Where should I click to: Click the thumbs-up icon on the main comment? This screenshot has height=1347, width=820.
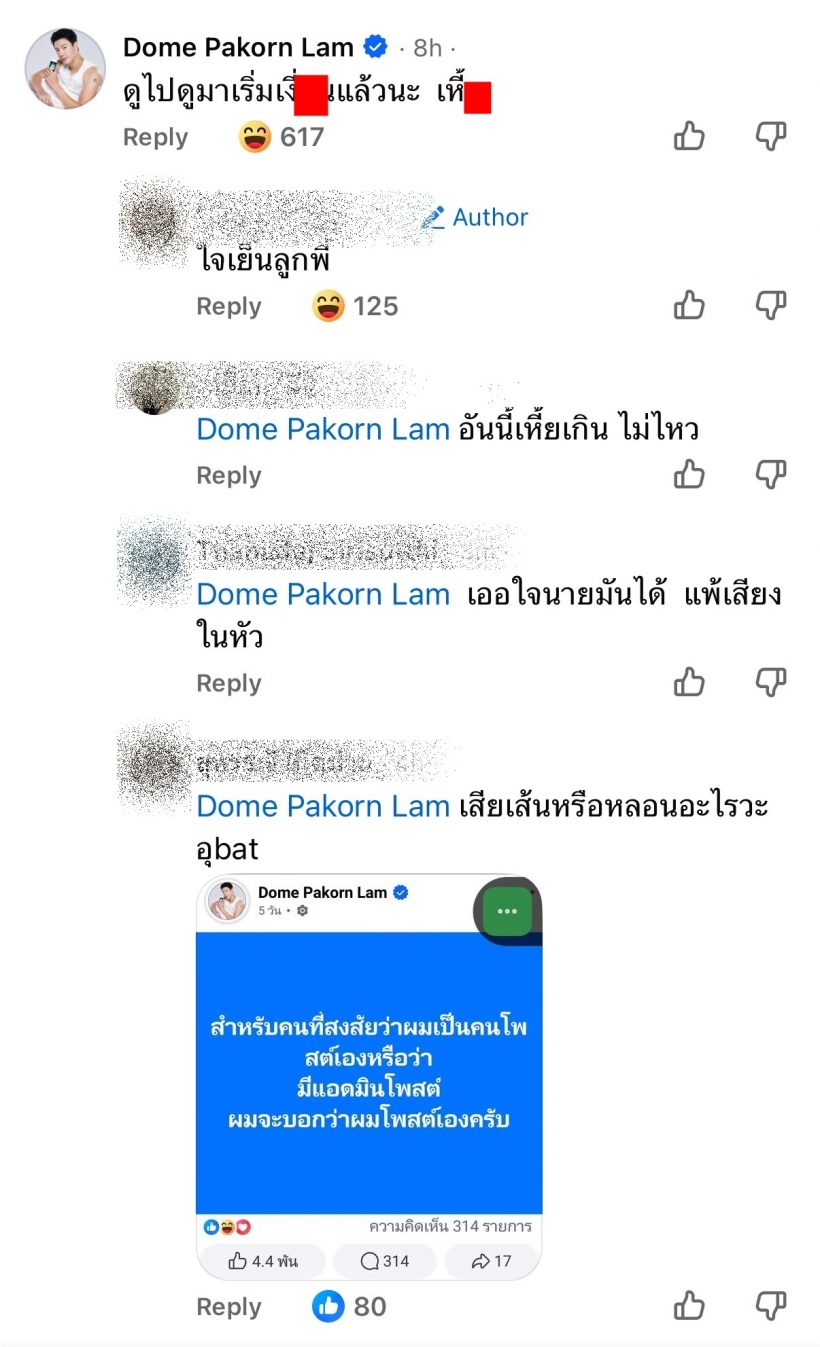690,135
